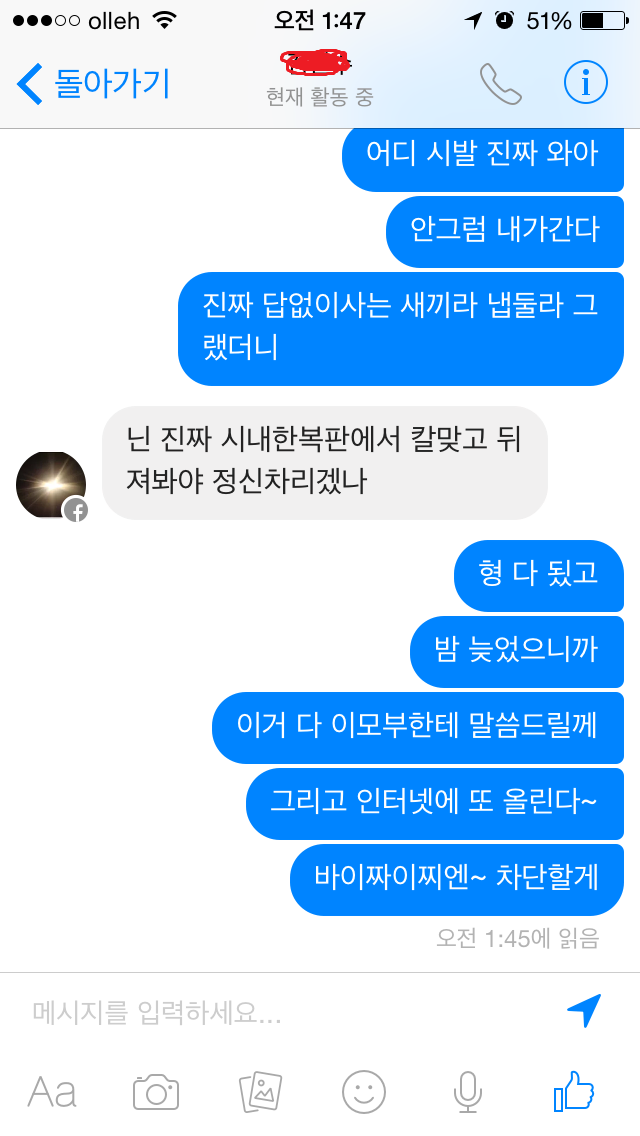Go back via 돌아가기 button
Screen dimensions: 640x1136
point(93,84)
